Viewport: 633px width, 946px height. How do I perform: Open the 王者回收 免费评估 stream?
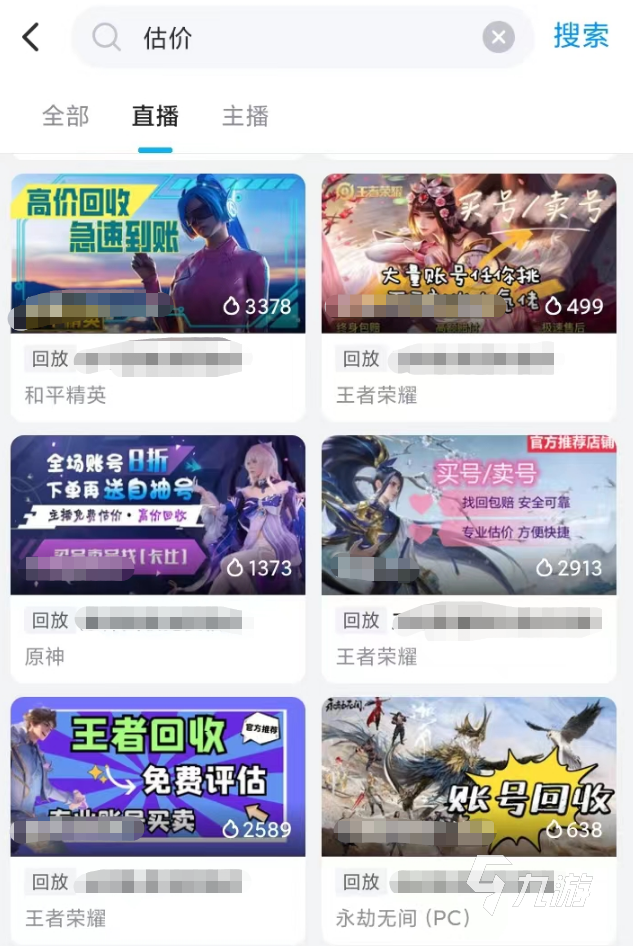158,777
